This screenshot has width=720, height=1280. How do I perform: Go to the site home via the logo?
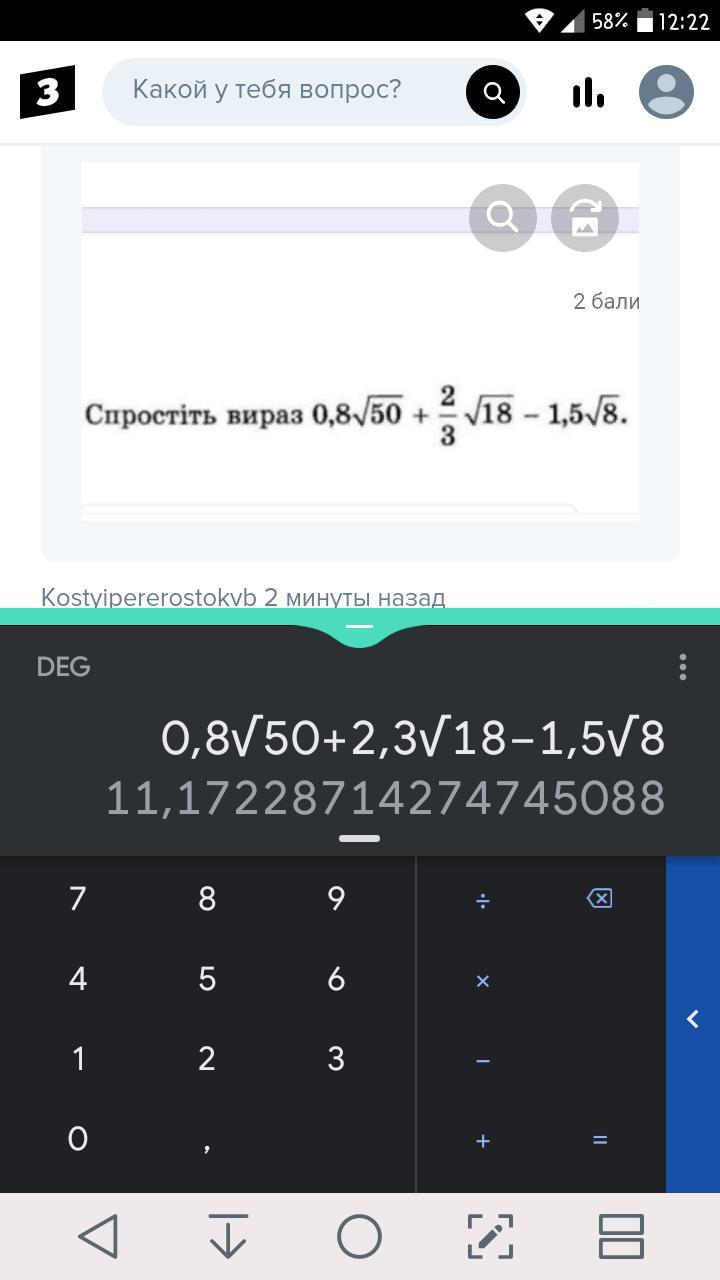click(x=47, y=93)
